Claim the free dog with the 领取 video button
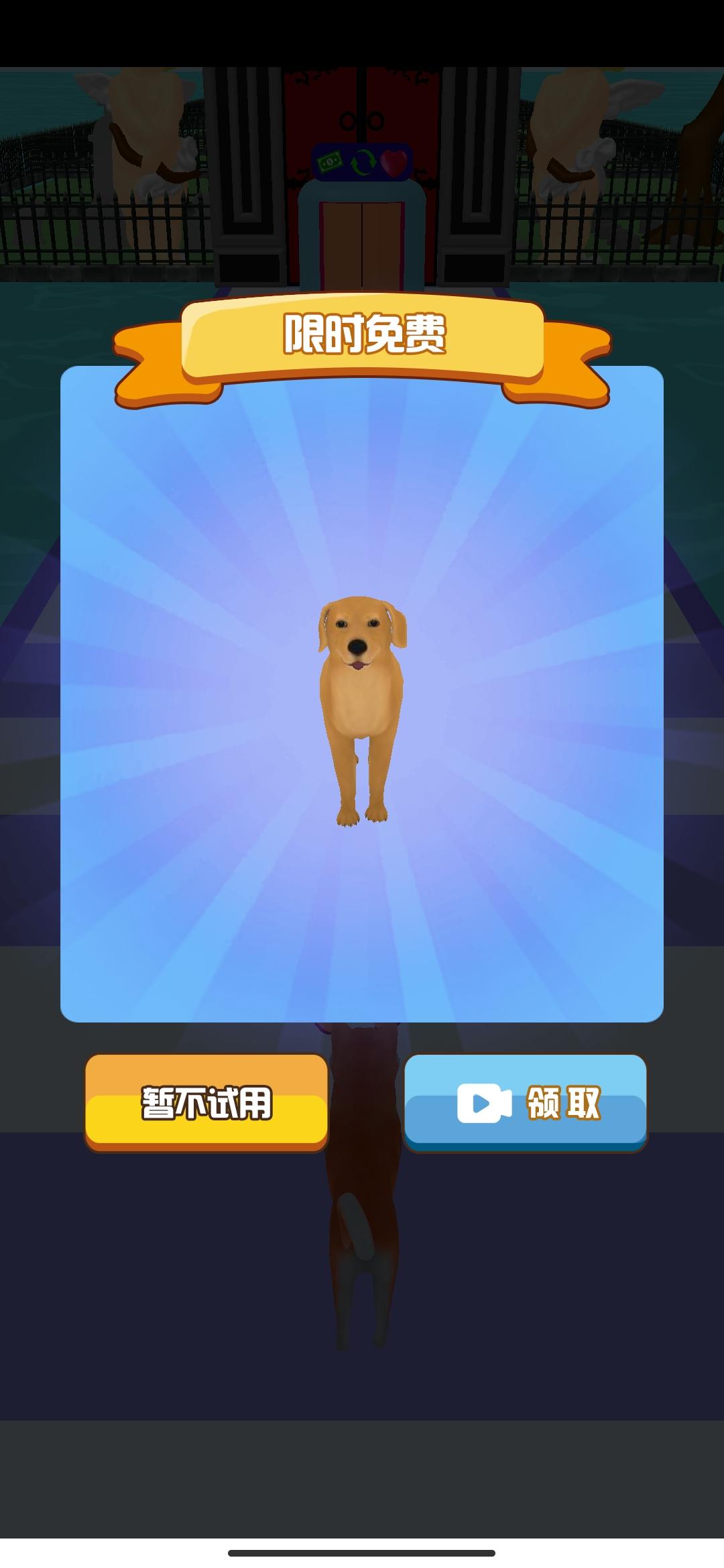Viewport: 724px width, 1568px height. tap(526, 1102)
